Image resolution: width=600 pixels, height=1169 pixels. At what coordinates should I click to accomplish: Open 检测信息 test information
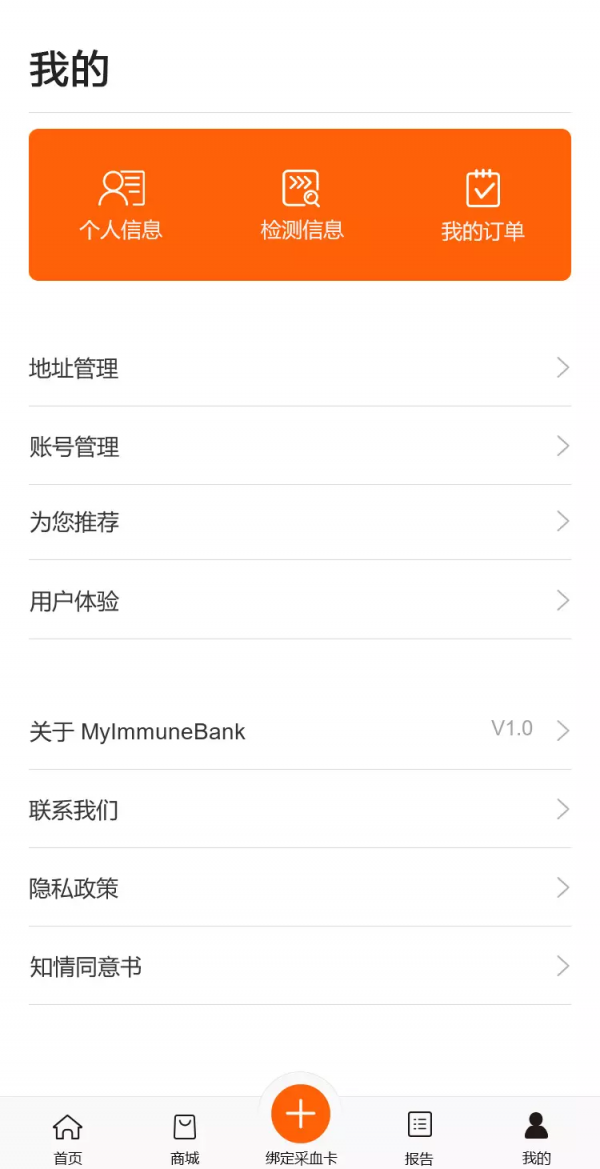[301, 205]
